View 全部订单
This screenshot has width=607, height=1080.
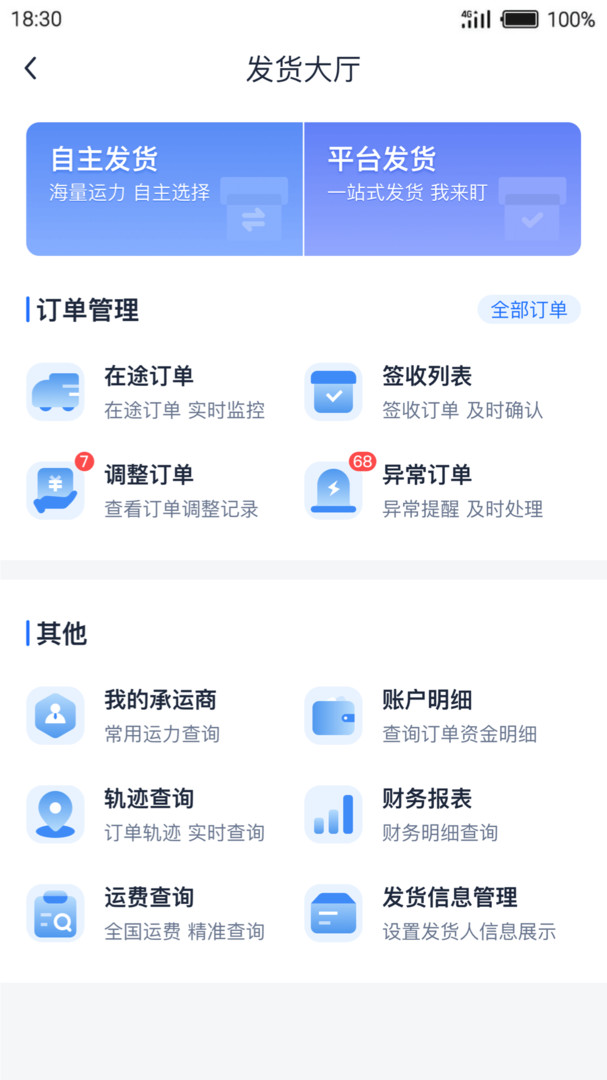[528, 310]
